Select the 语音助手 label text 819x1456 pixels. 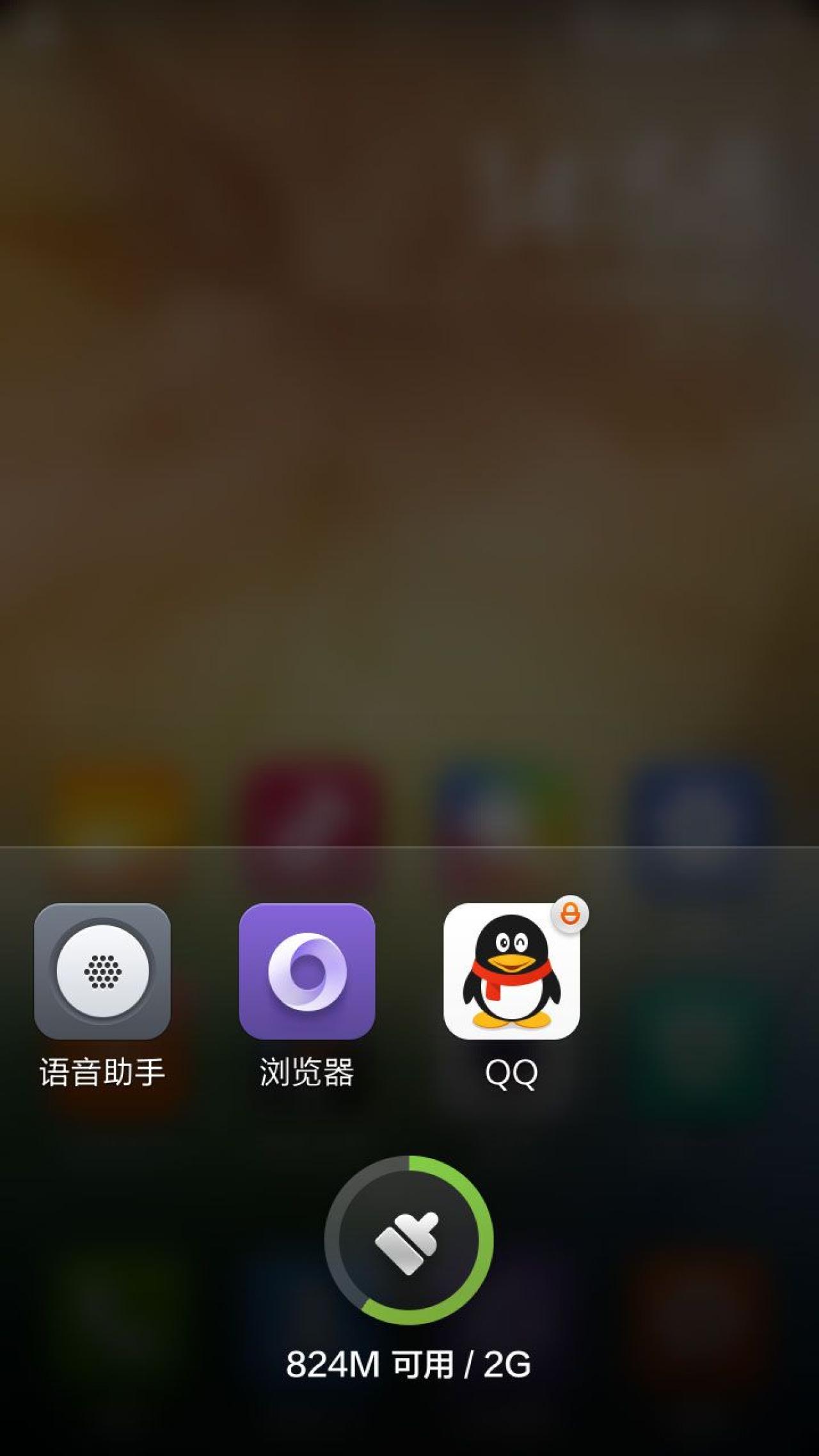(x=102, y=1072)
